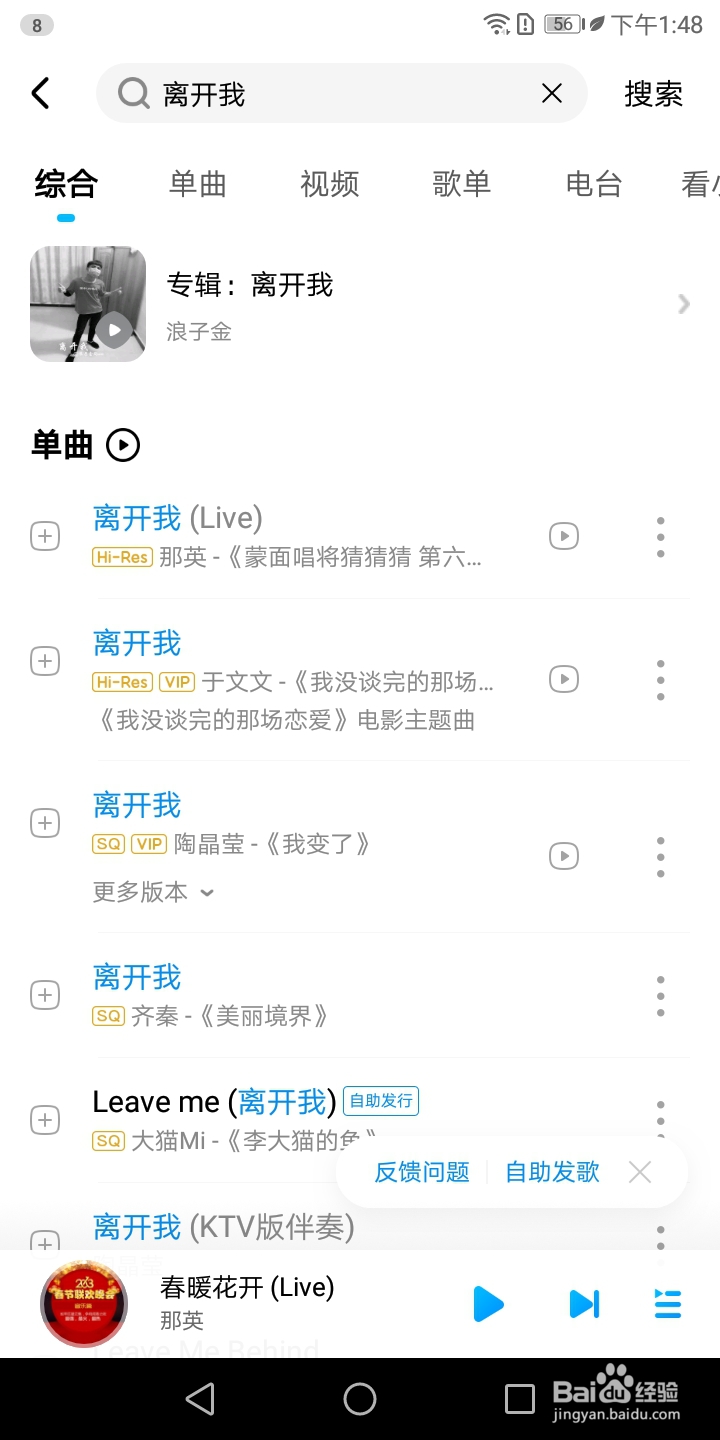Play 春暖花开 (Live) in the mini player
This screenshot has height=1440, width=720.
coord(488,1304)
